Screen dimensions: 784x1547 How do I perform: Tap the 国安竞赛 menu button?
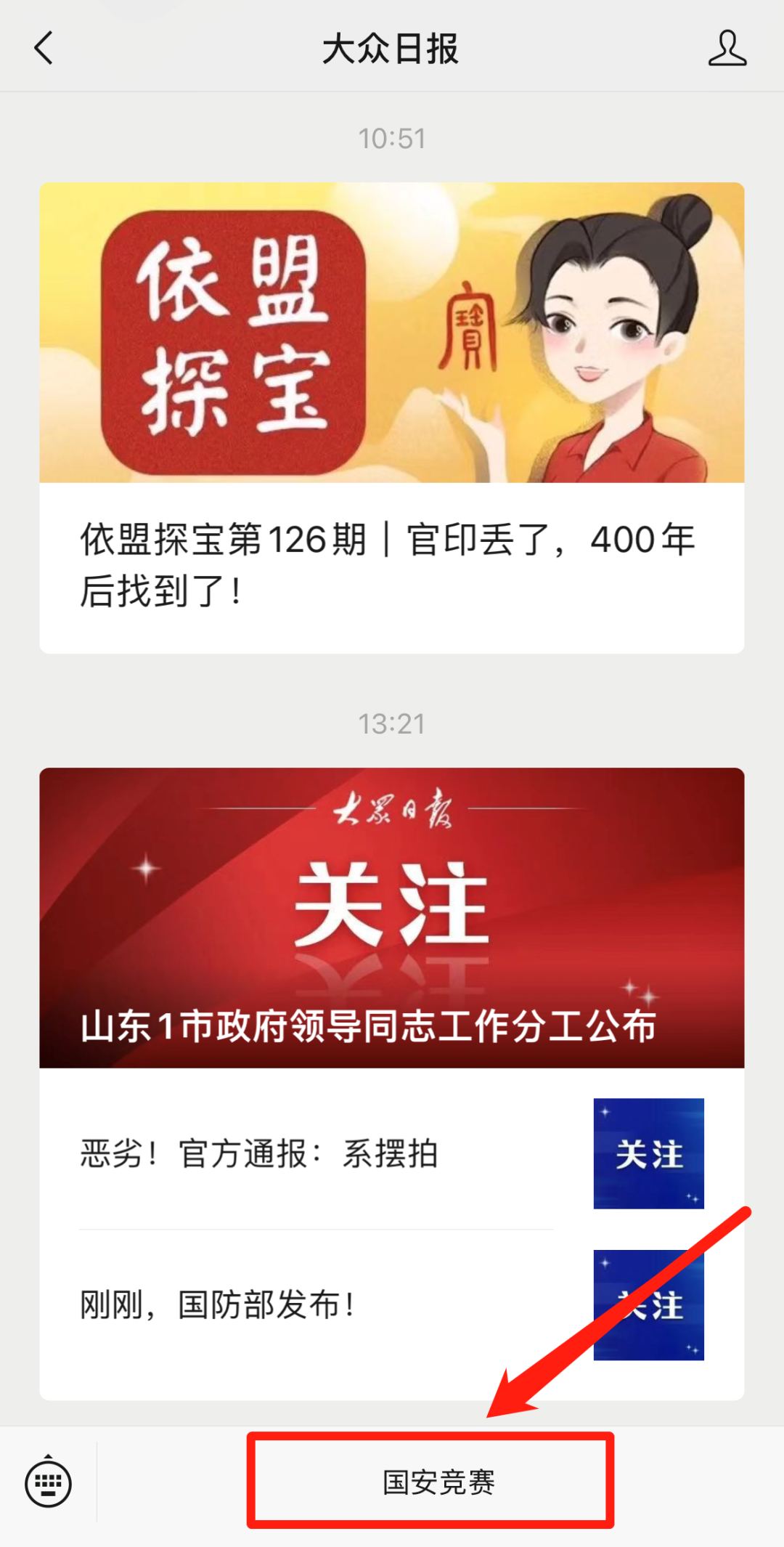tap(438, 1482)
